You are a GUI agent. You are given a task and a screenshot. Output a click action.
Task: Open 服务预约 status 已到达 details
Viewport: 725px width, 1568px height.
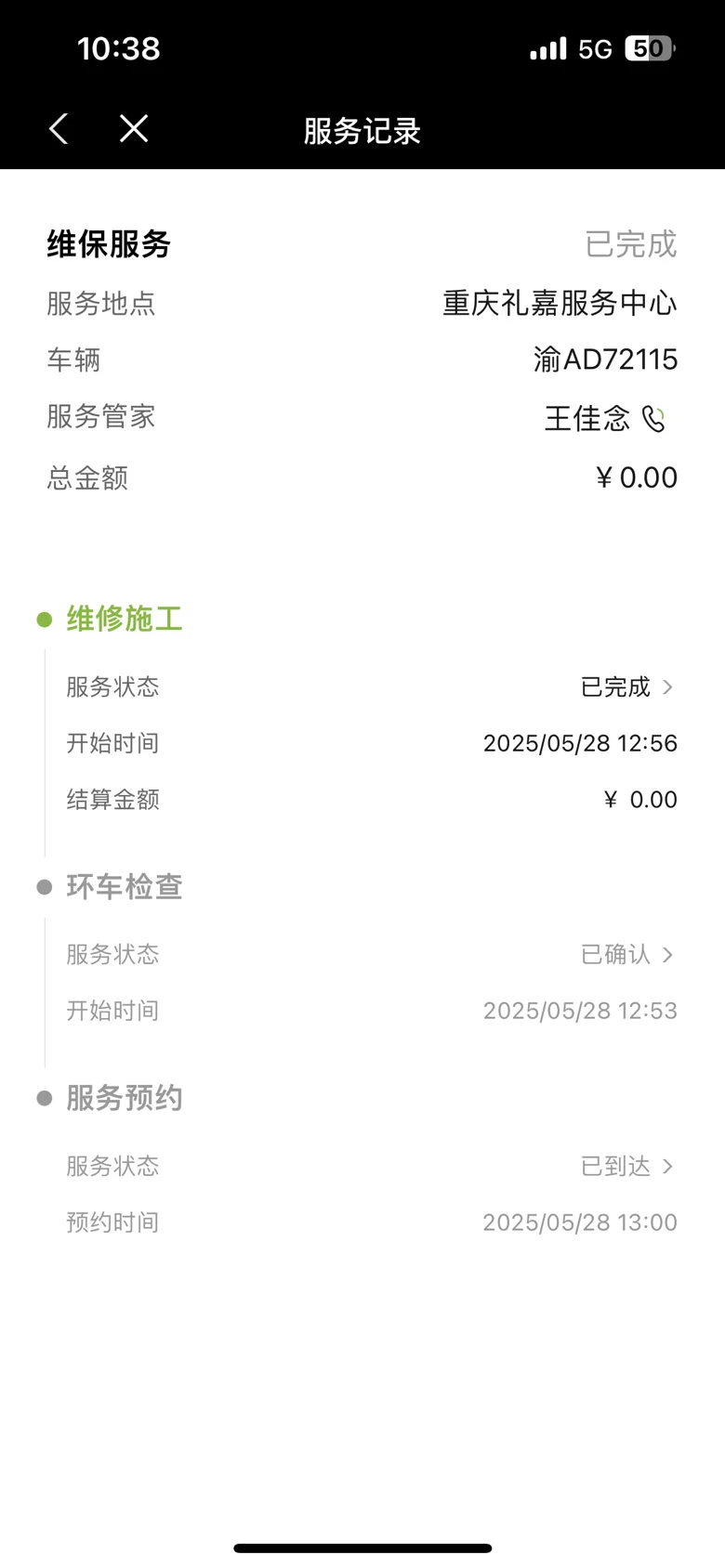(627, 1167)
